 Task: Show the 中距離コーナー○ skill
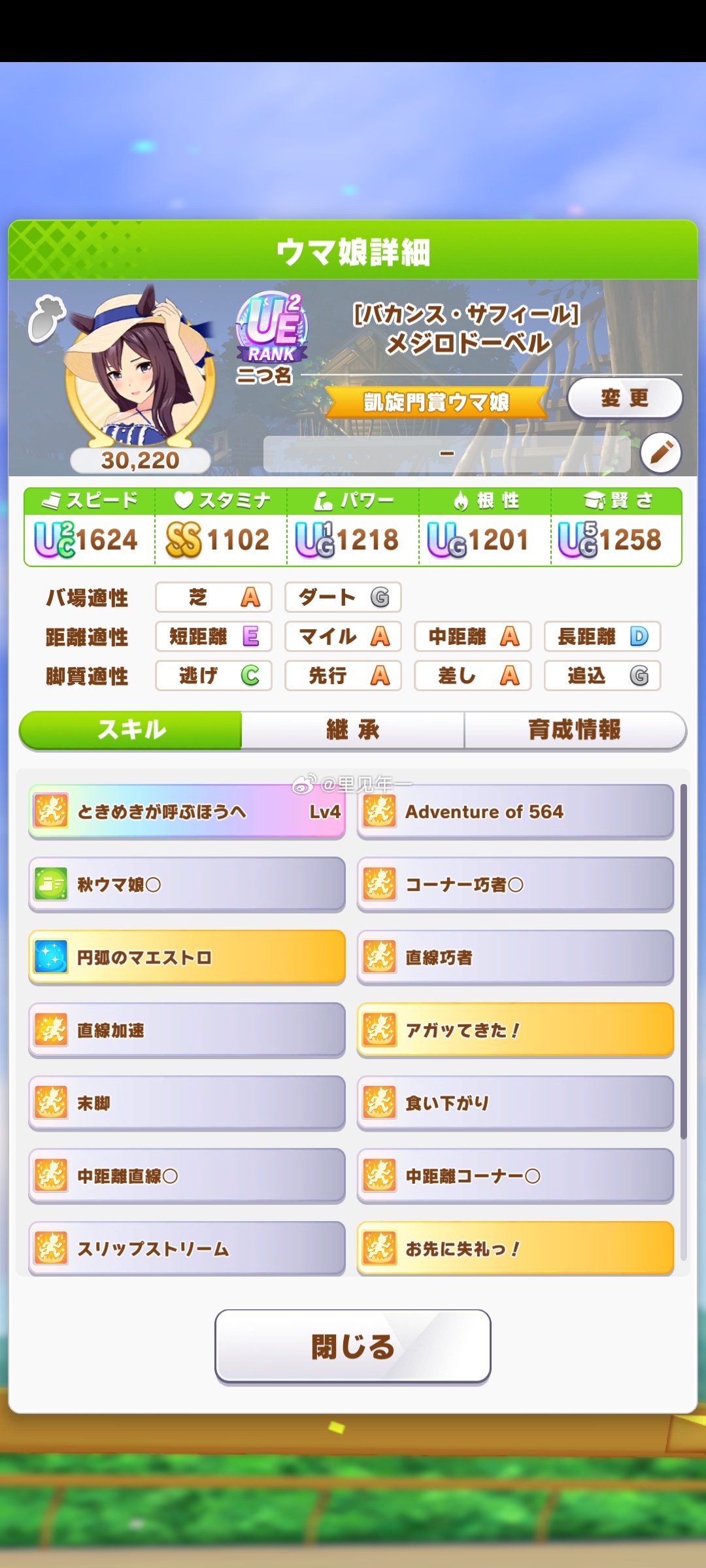(515, 1176)
